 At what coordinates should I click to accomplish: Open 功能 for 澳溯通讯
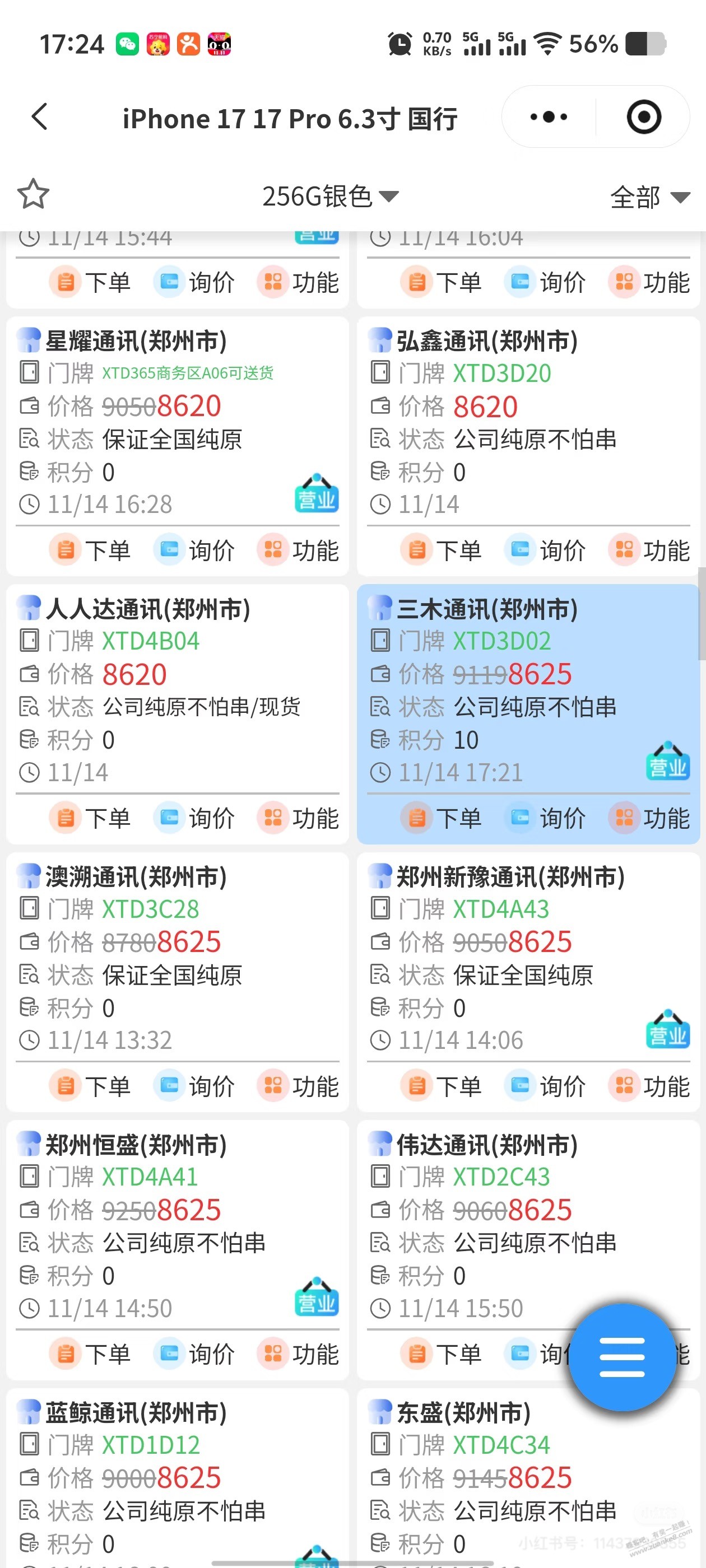point(299,1086)
